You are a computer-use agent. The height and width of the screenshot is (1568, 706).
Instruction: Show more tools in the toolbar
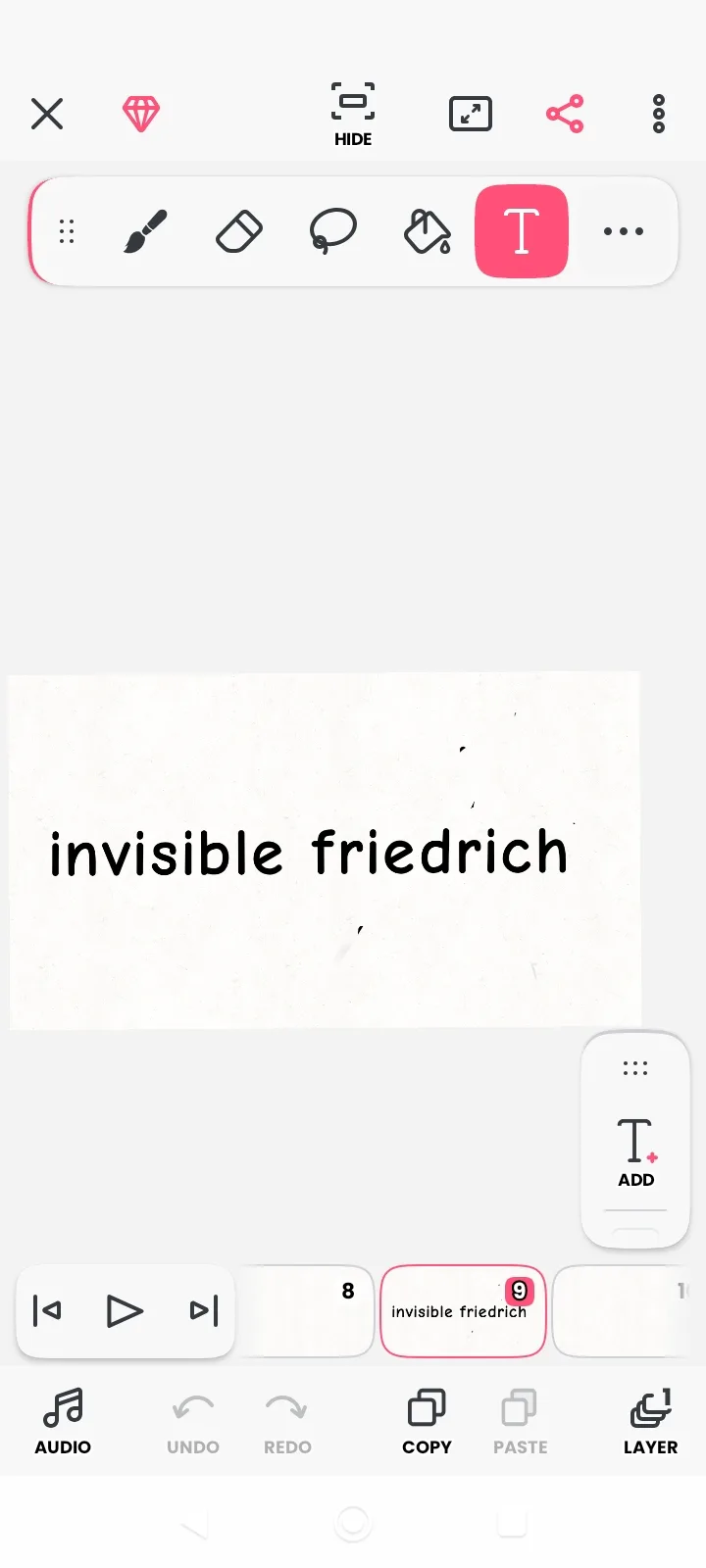(x=624, y=232)
